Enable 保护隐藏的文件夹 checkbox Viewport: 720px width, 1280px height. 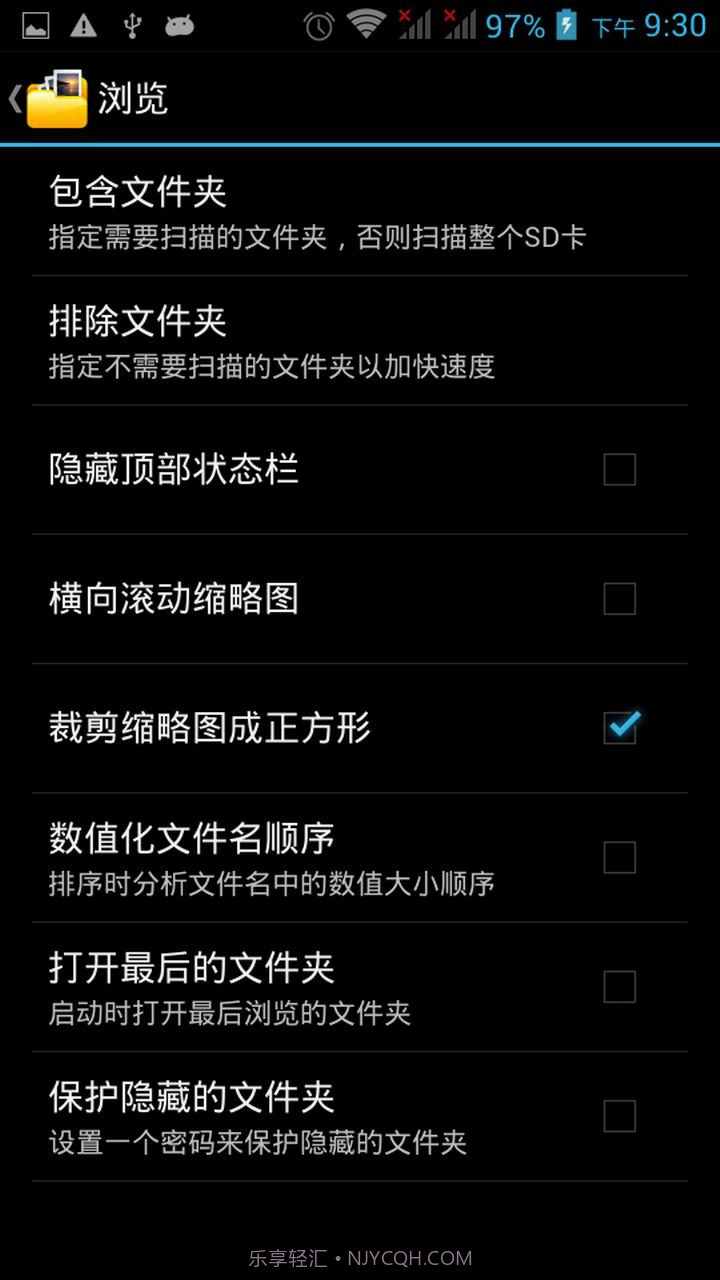tap(622, 1117)
